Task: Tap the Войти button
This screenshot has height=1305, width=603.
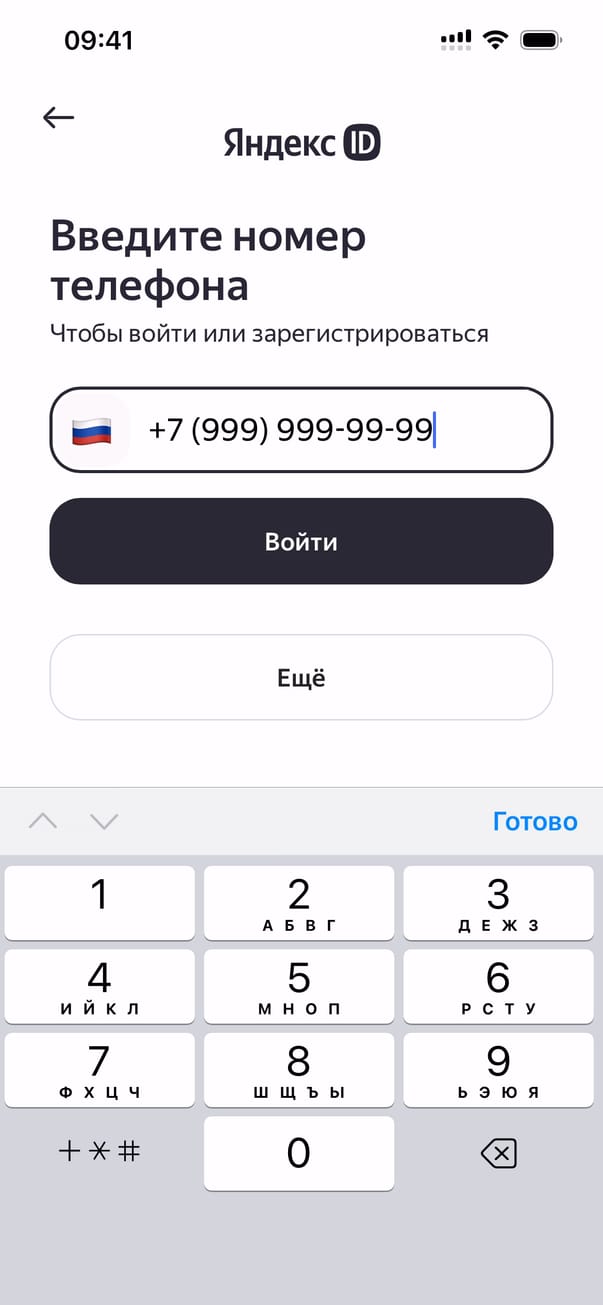Action: click(301, 541)
